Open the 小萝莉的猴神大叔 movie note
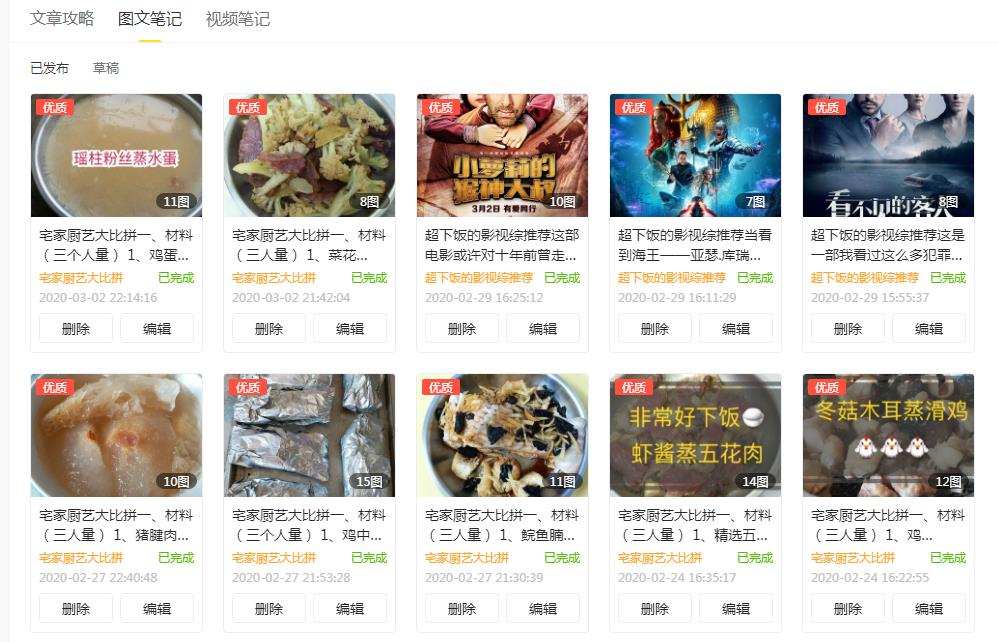Image resolution: width=998 pixels, height=642 pixels. point(502,155)
